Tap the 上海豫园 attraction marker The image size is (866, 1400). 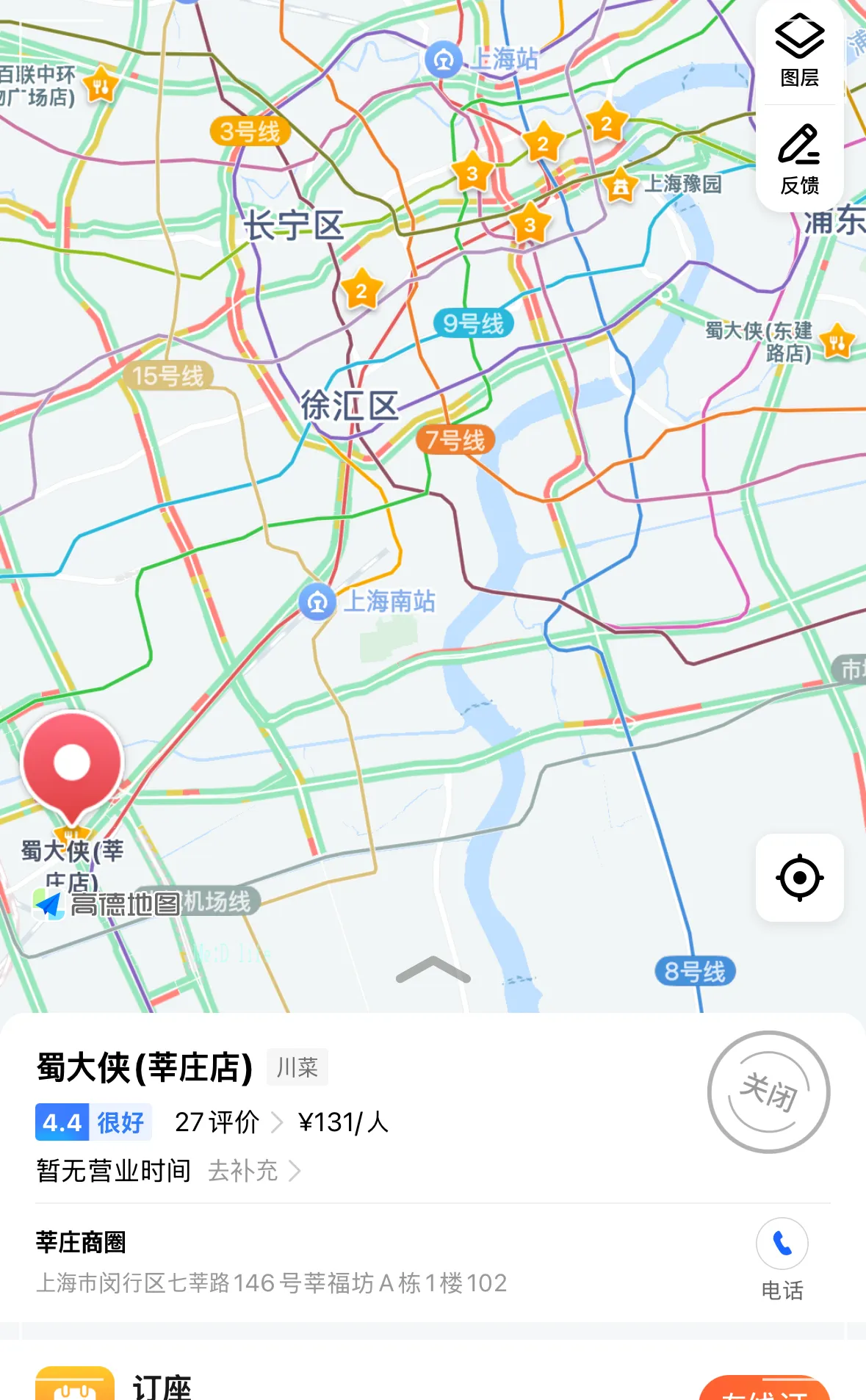click(621, 187)
